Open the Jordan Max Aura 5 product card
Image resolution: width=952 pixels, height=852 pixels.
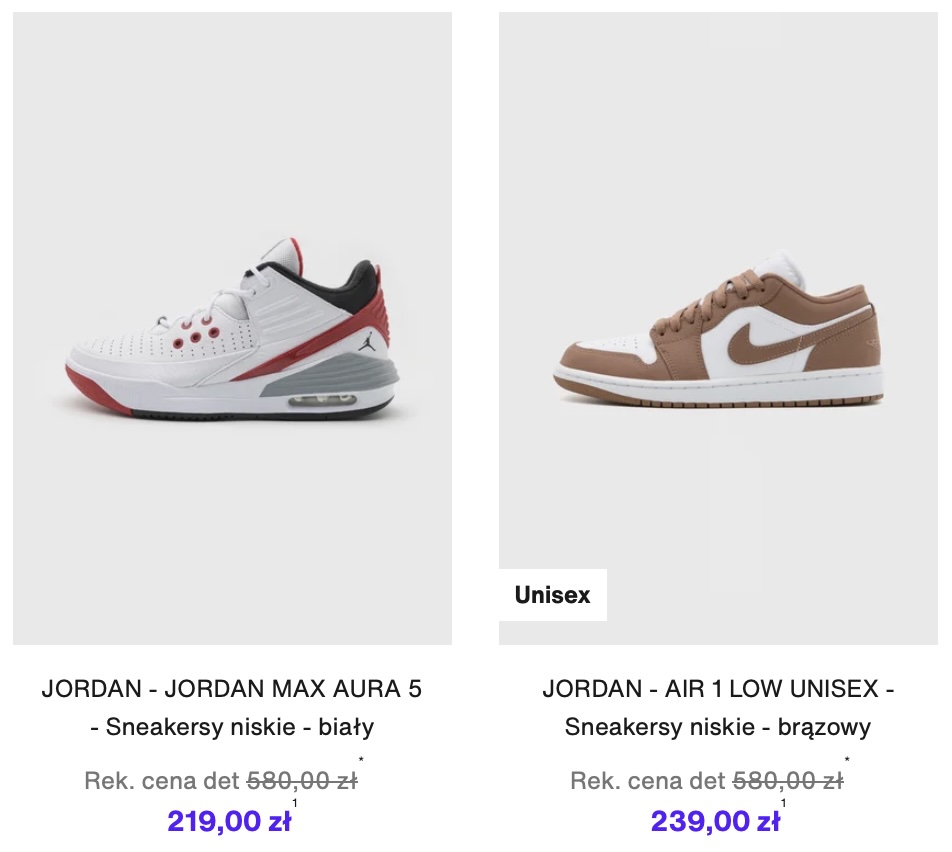(x=232, y=330)
